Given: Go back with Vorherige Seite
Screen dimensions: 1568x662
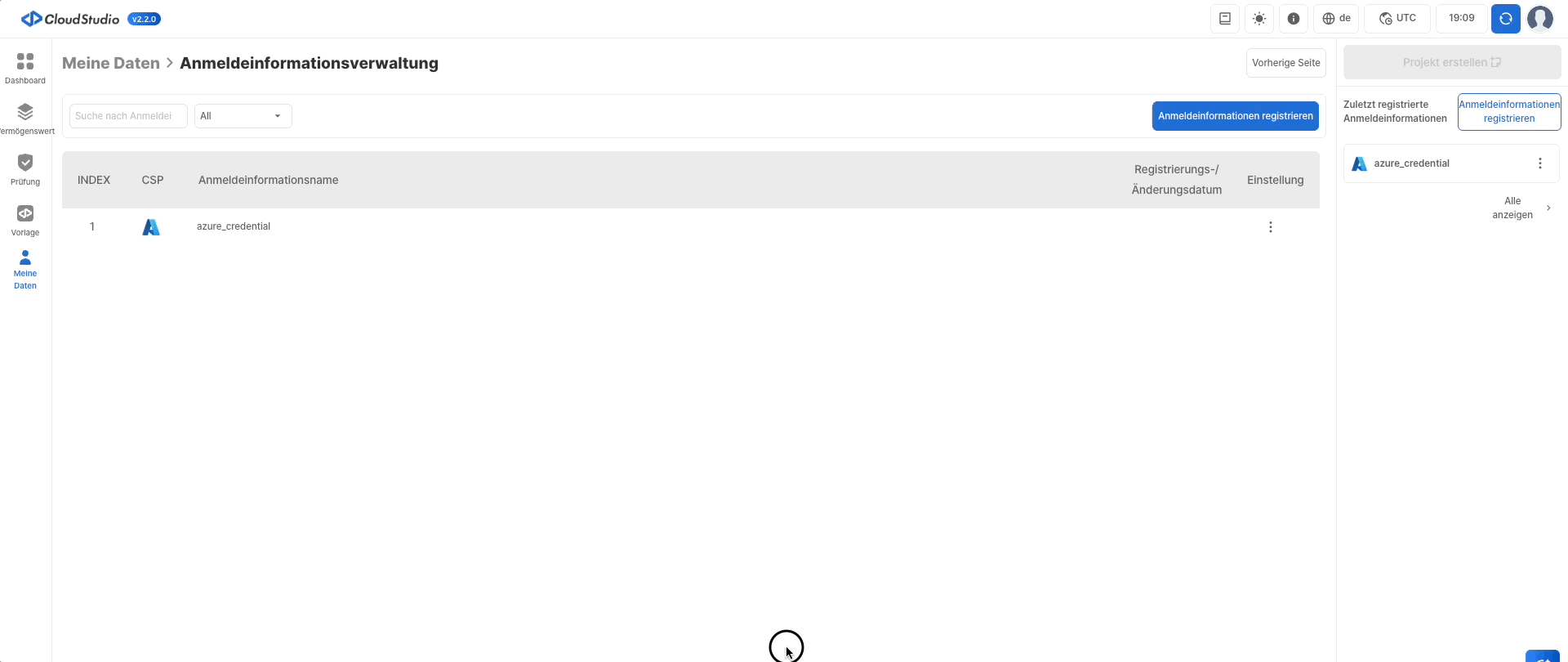Looking at the screenshot, I should click(1285, 63).
